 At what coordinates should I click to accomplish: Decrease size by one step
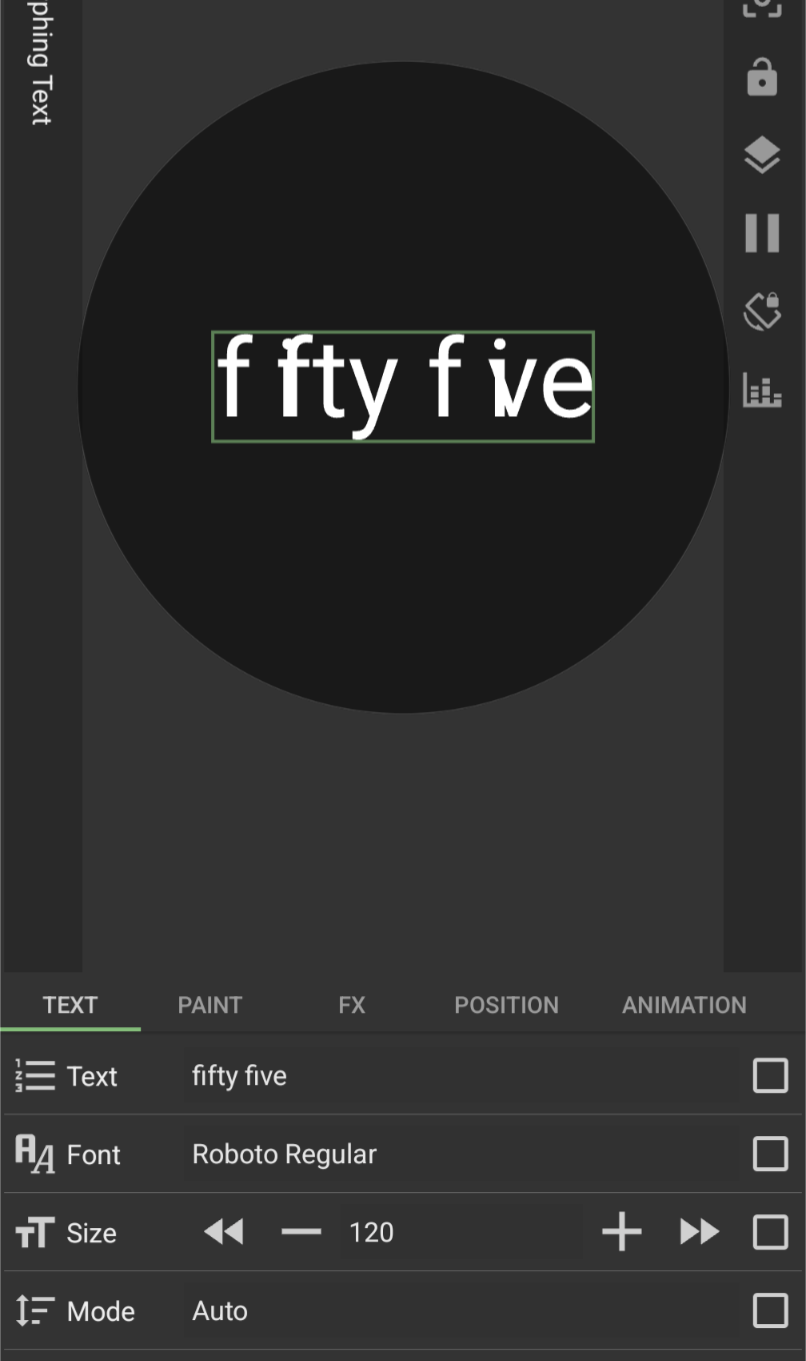tap(301, 1232)
